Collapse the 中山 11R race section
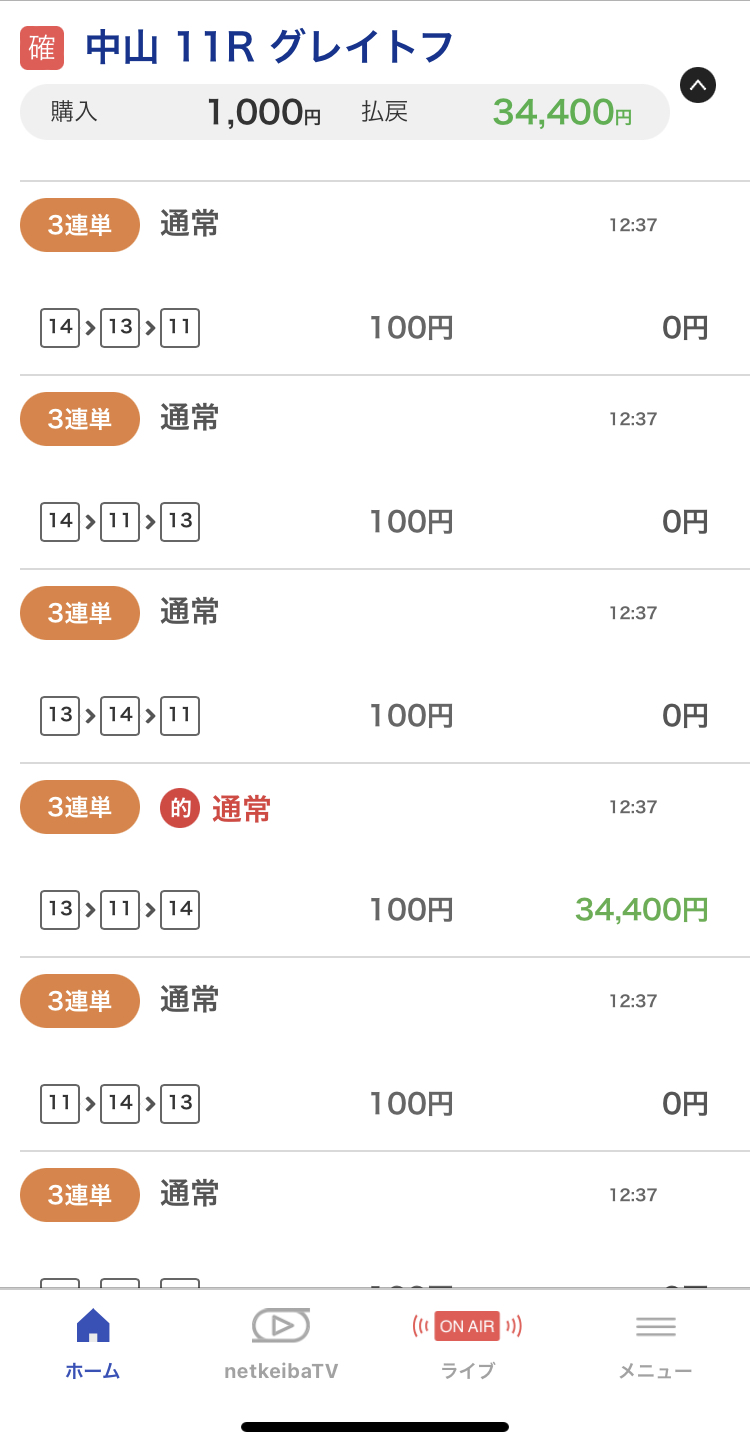Image resolution: width=750 pixels, height=1448 pixels. [698, 85]
